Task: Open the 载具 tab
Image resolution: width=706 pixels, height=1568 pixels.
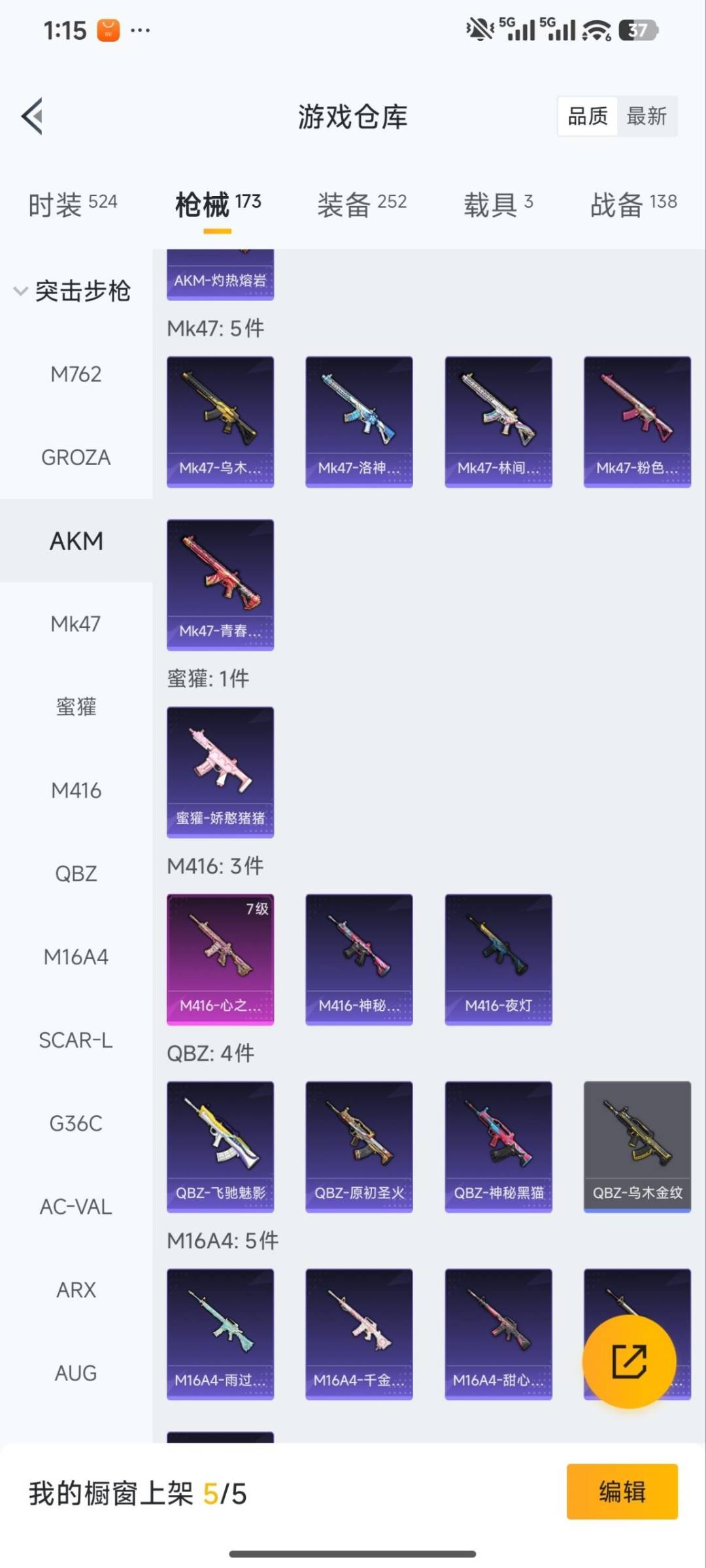Action: (498, 204)
